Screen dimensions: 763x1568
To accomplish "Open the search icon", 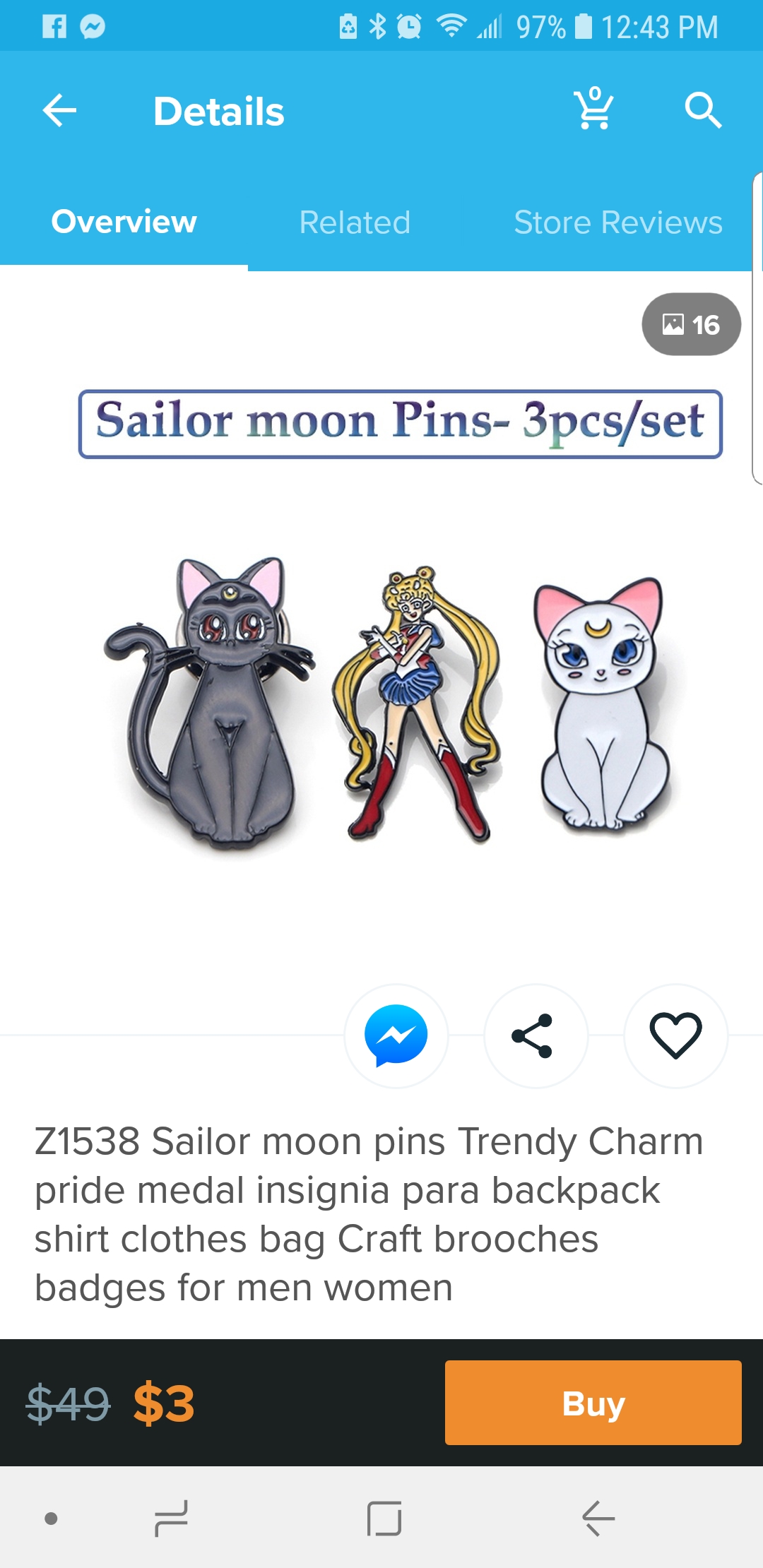I will [703, 110].
